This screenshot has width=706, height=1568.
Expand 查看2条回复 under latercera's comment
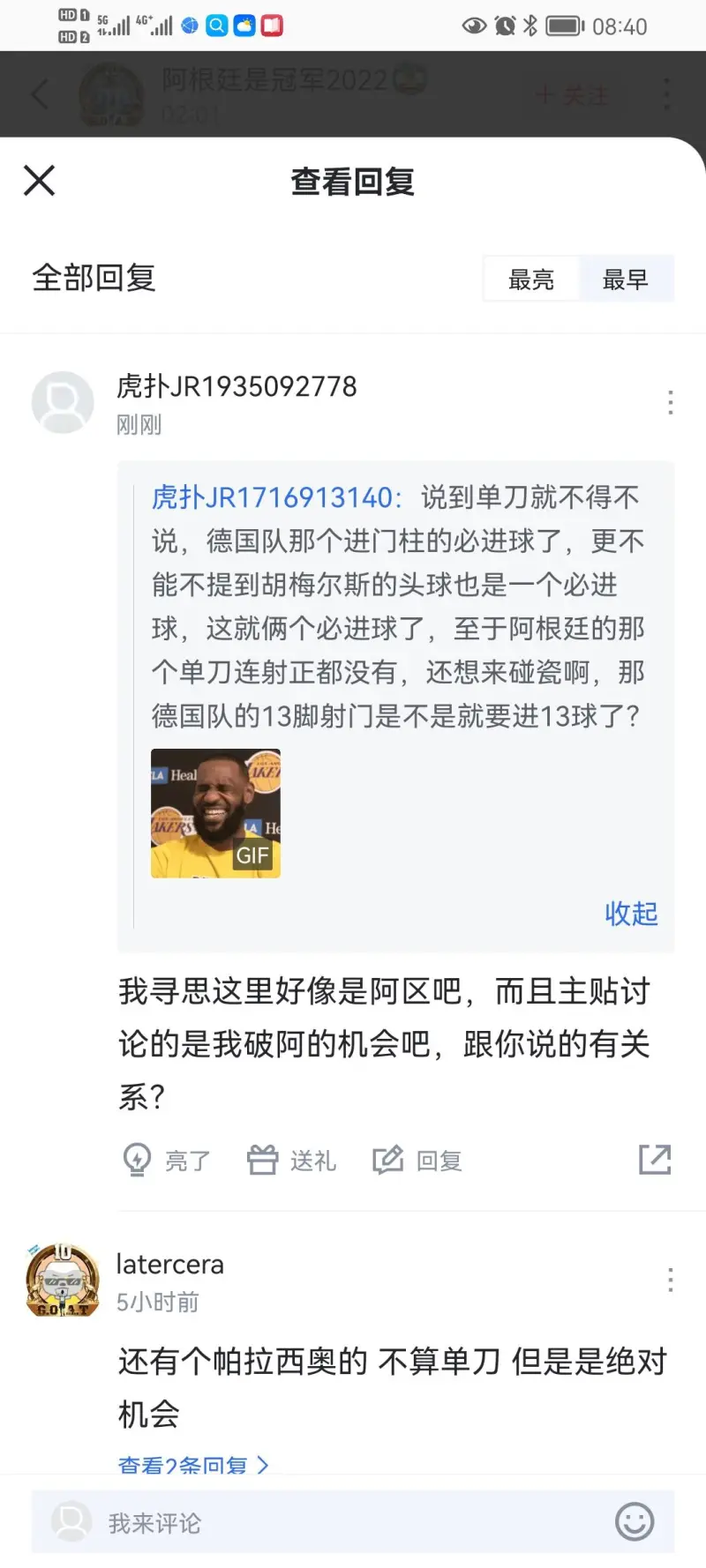(x=192, y=1464)
